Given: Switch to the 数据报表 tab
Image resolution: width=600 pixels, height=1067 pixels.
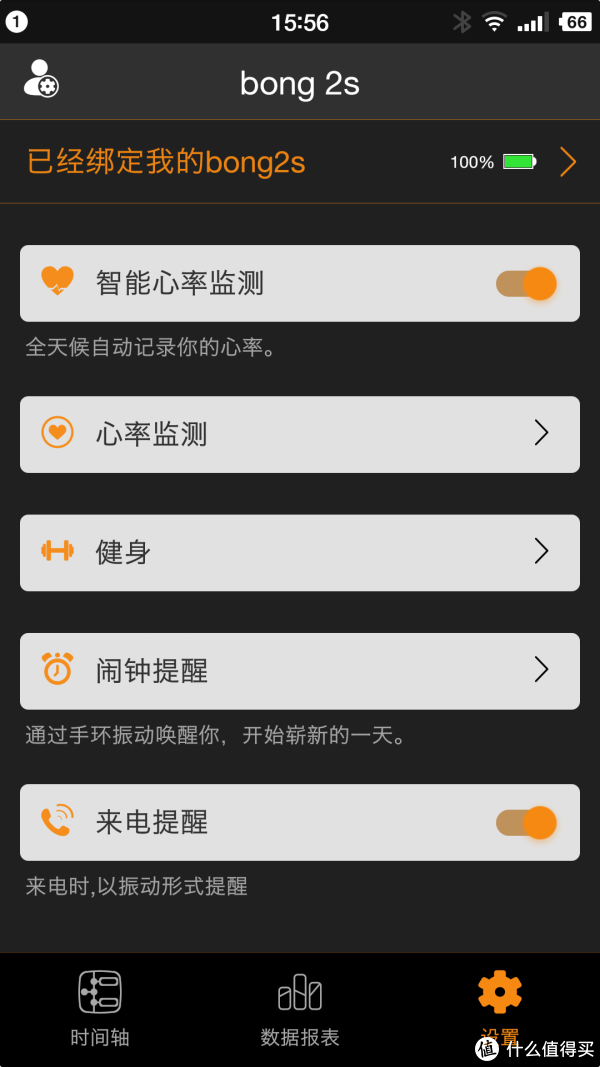Looking at the screenshot, I should pos(300,1008).
